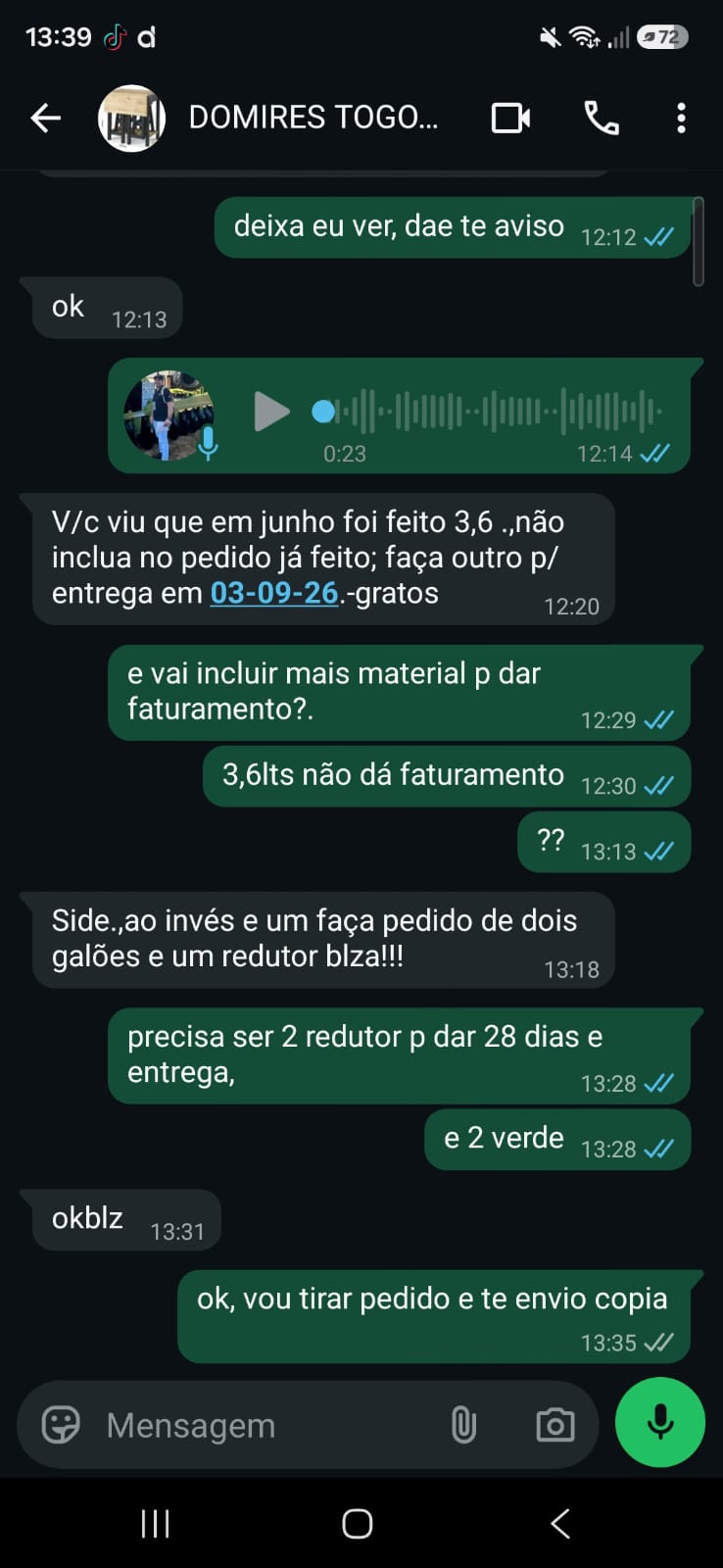
Task: Start a voice call
Action: (602, 119)
